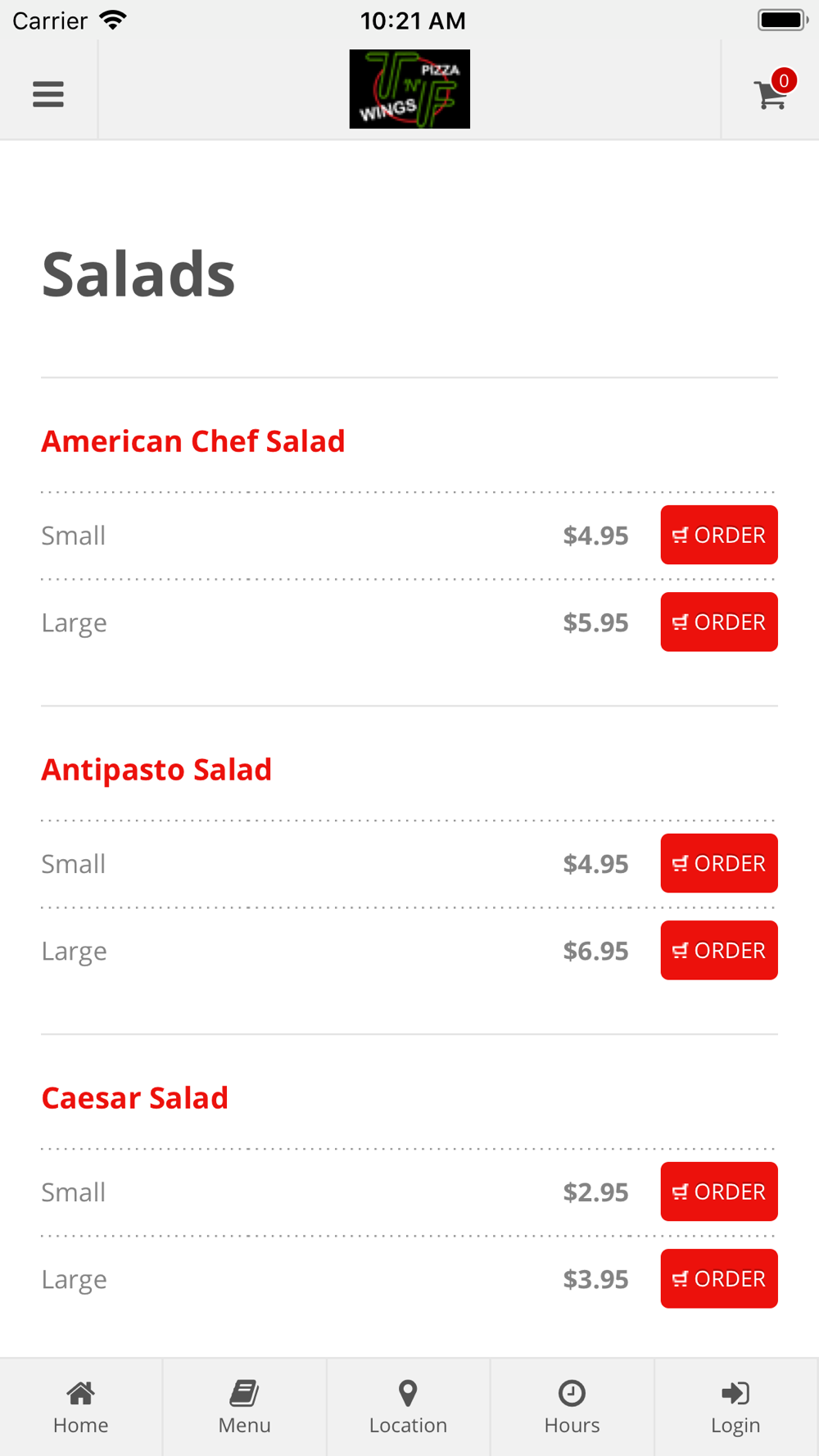Order large American Chef Salad
The width and height of the screenshot is (819, 1456).
[x=719, y=622]
